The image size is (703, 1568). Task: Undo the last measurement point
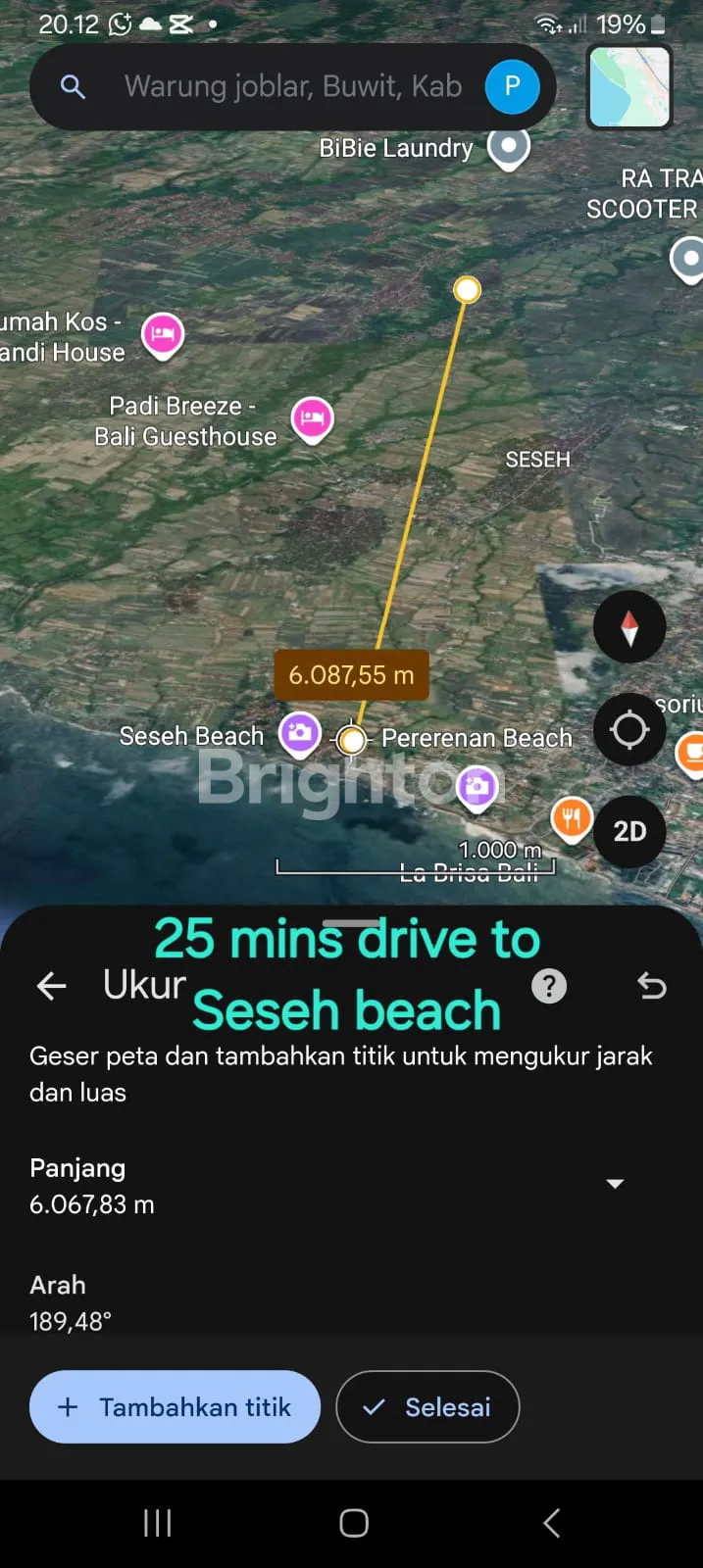pyautogui.click(x=652, y=986)
